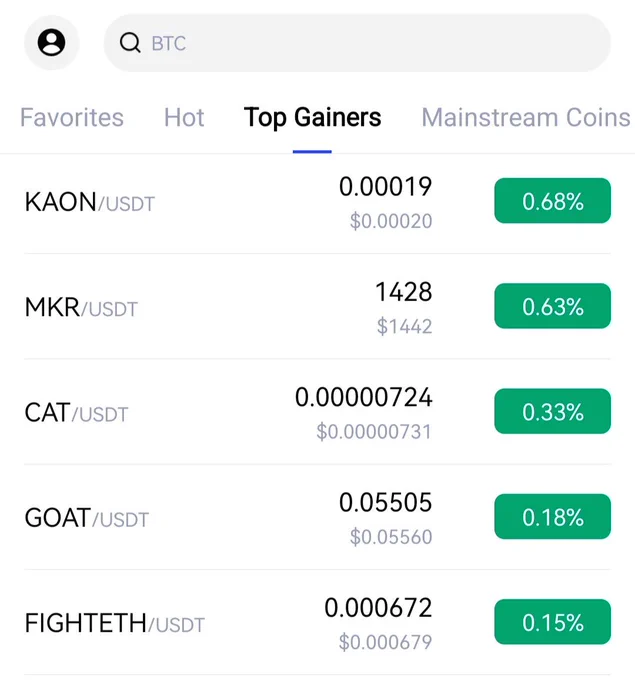The image size is (635, 680).
Task: Open the MKR/USDT pair
Action: click(x=318, y=307)
